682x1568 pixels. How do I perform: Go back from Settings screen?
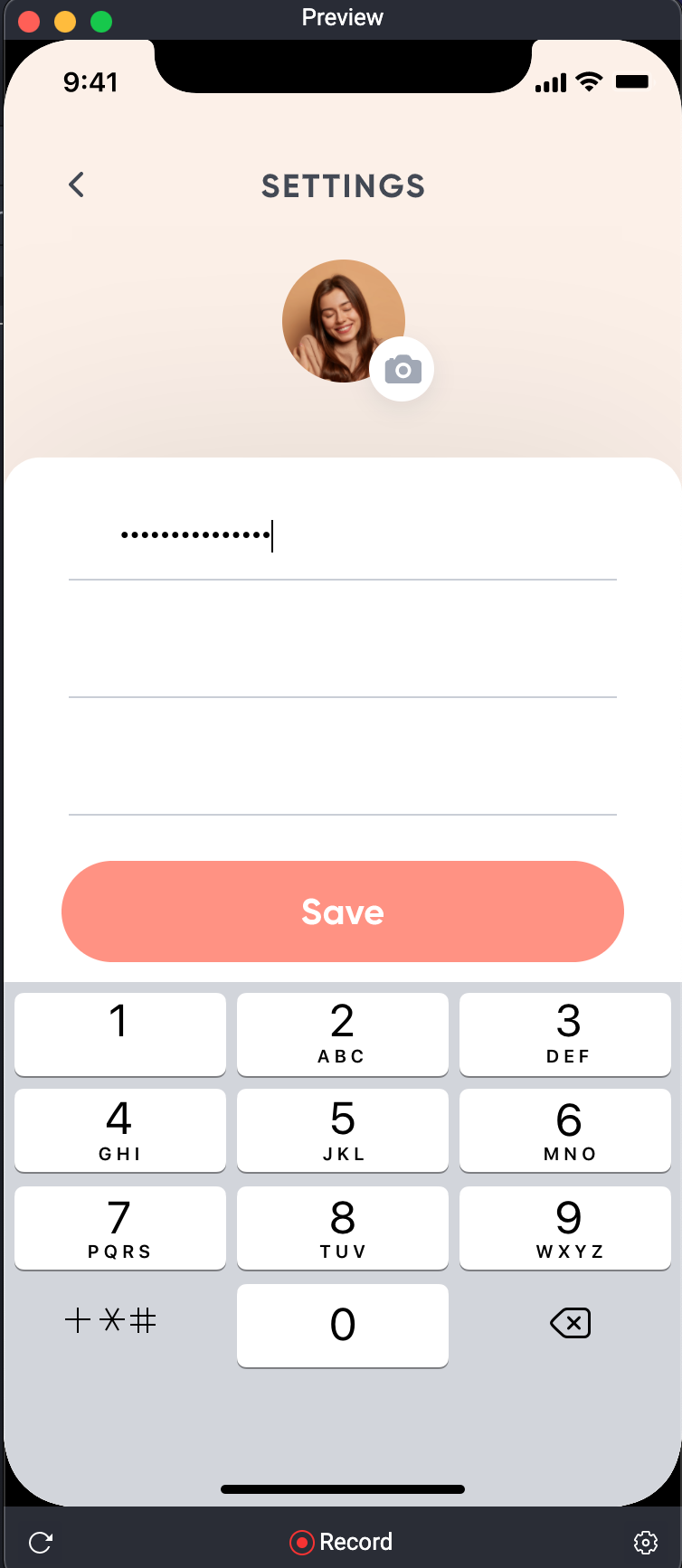click(x=77, y=185)
